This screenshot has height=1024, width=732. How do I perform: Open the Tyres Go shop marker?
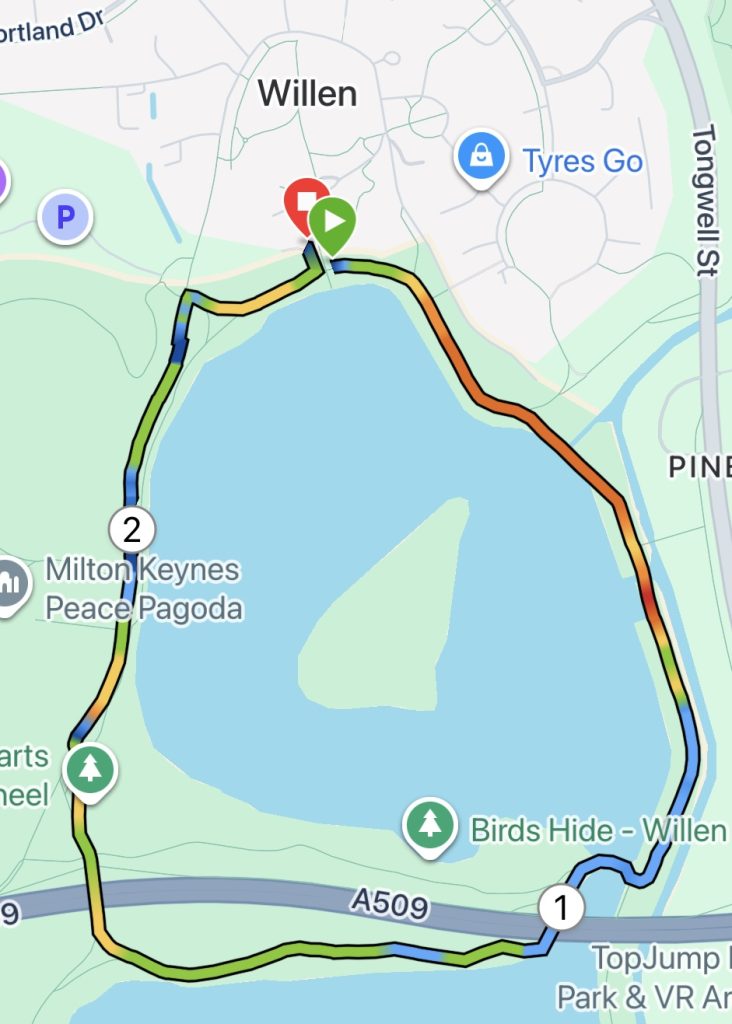click(481, 157)
